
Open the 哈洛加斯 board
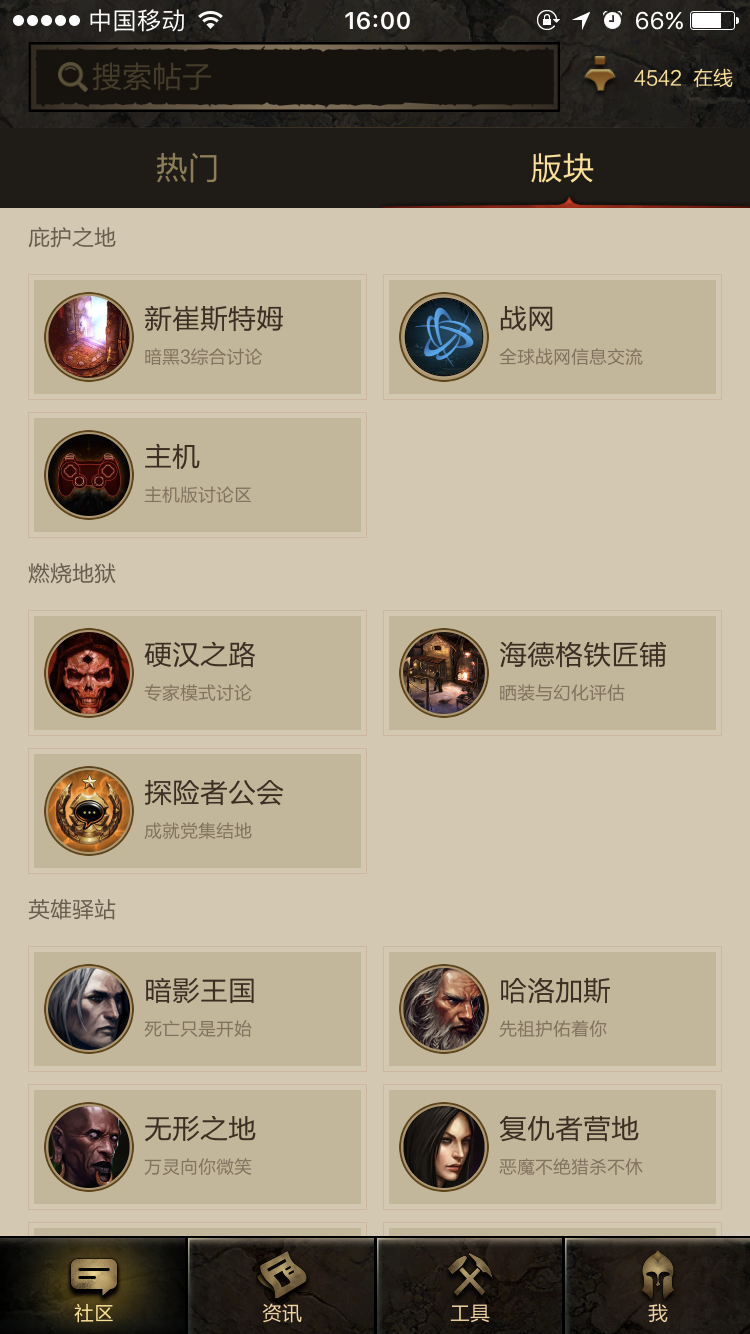tap(552, 1009)
